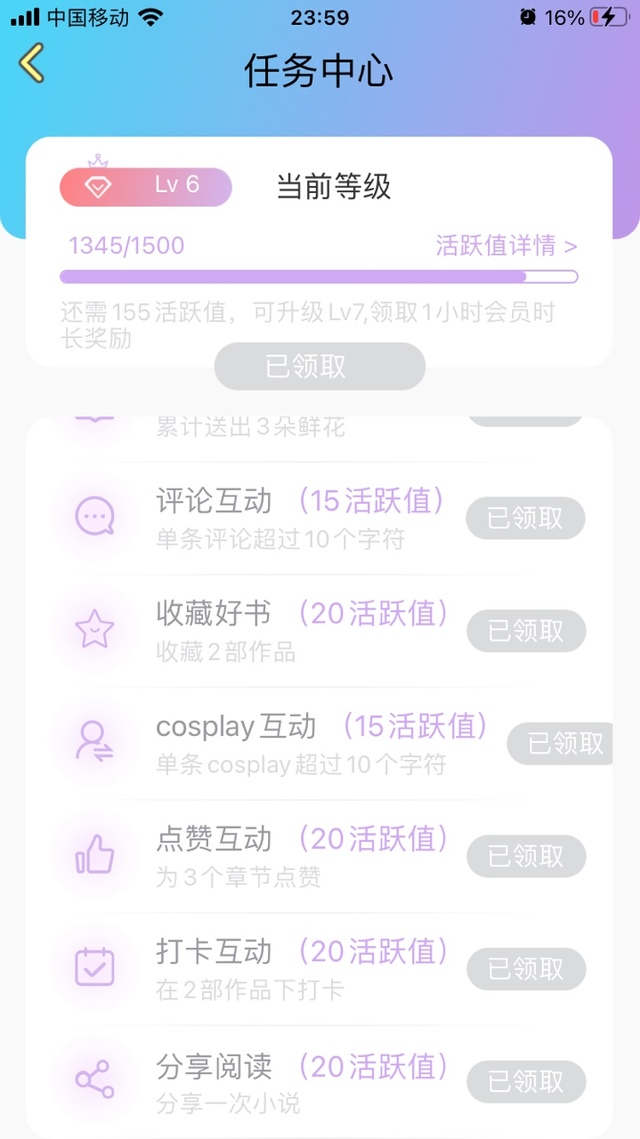Open 活跃值详情 link

click(x=506, y=246)
